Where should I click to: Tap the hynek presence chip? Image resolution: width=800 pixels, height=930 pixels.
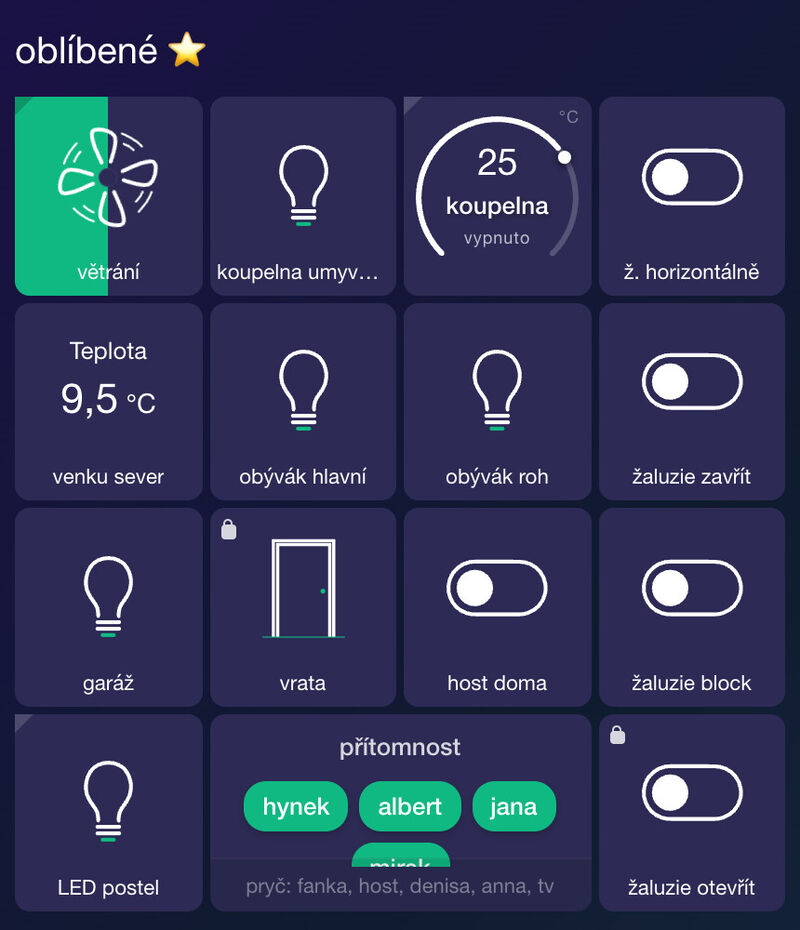[x=295, y=806]
